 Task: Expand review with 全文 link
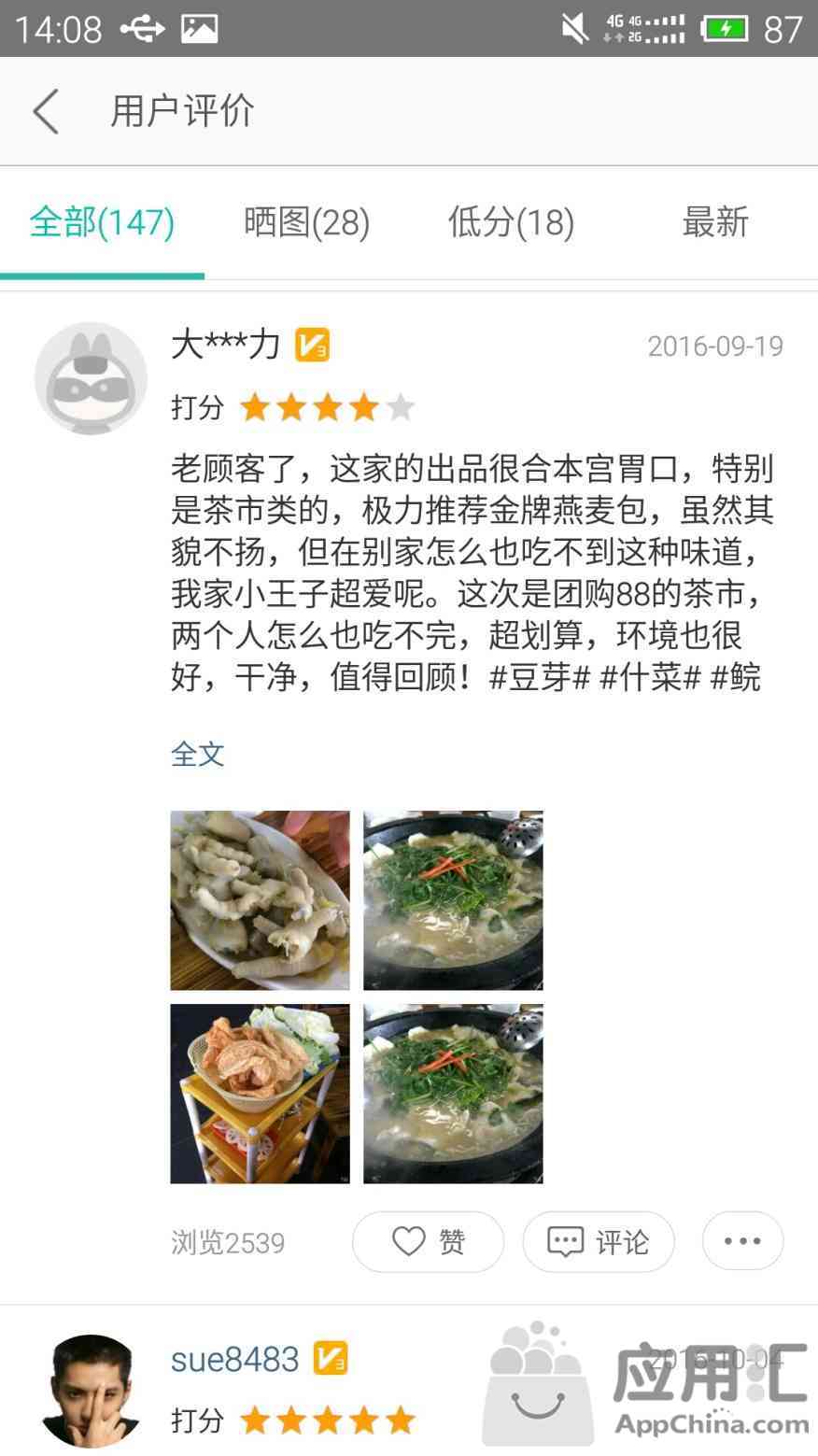point(198,754)
